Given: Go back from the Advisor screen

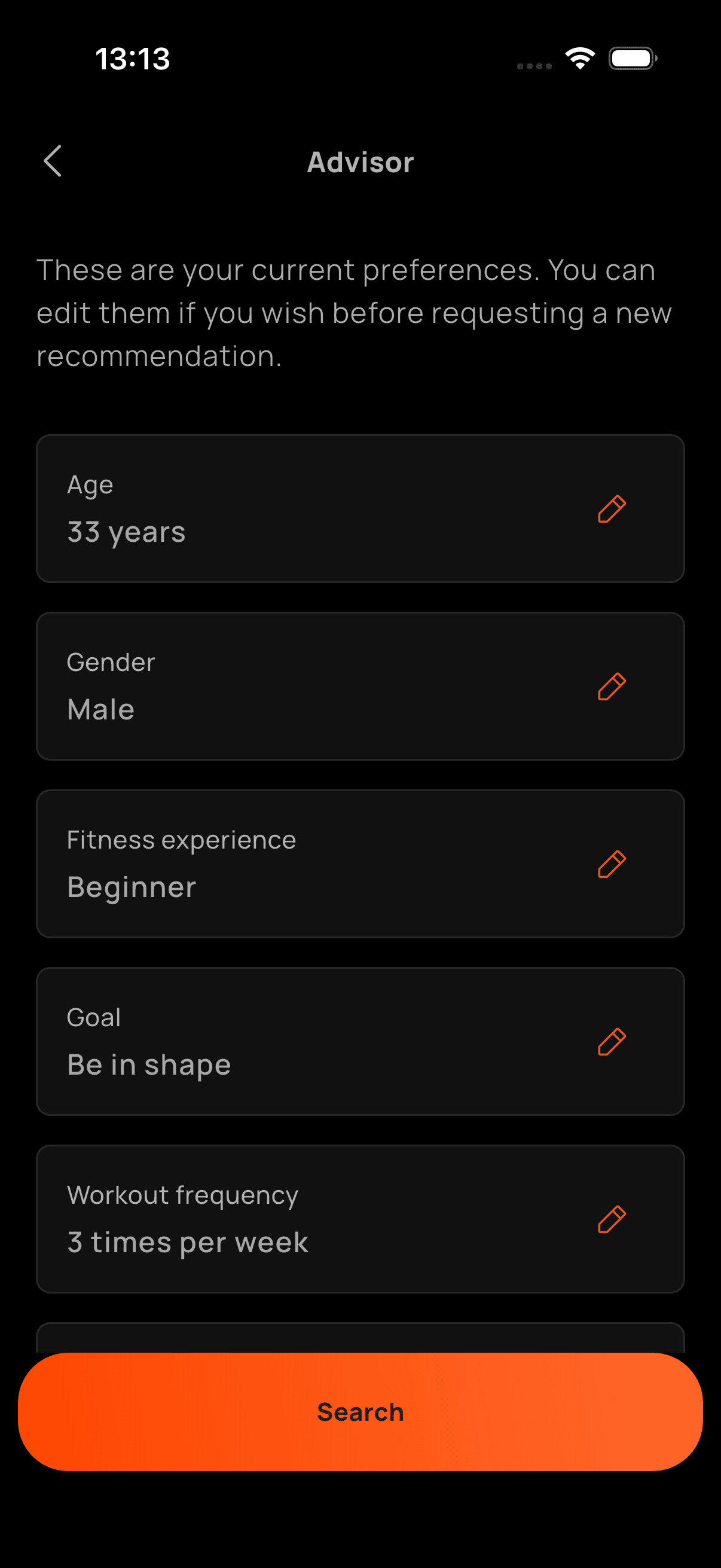Looking at the screenshot, I should 54,161.
